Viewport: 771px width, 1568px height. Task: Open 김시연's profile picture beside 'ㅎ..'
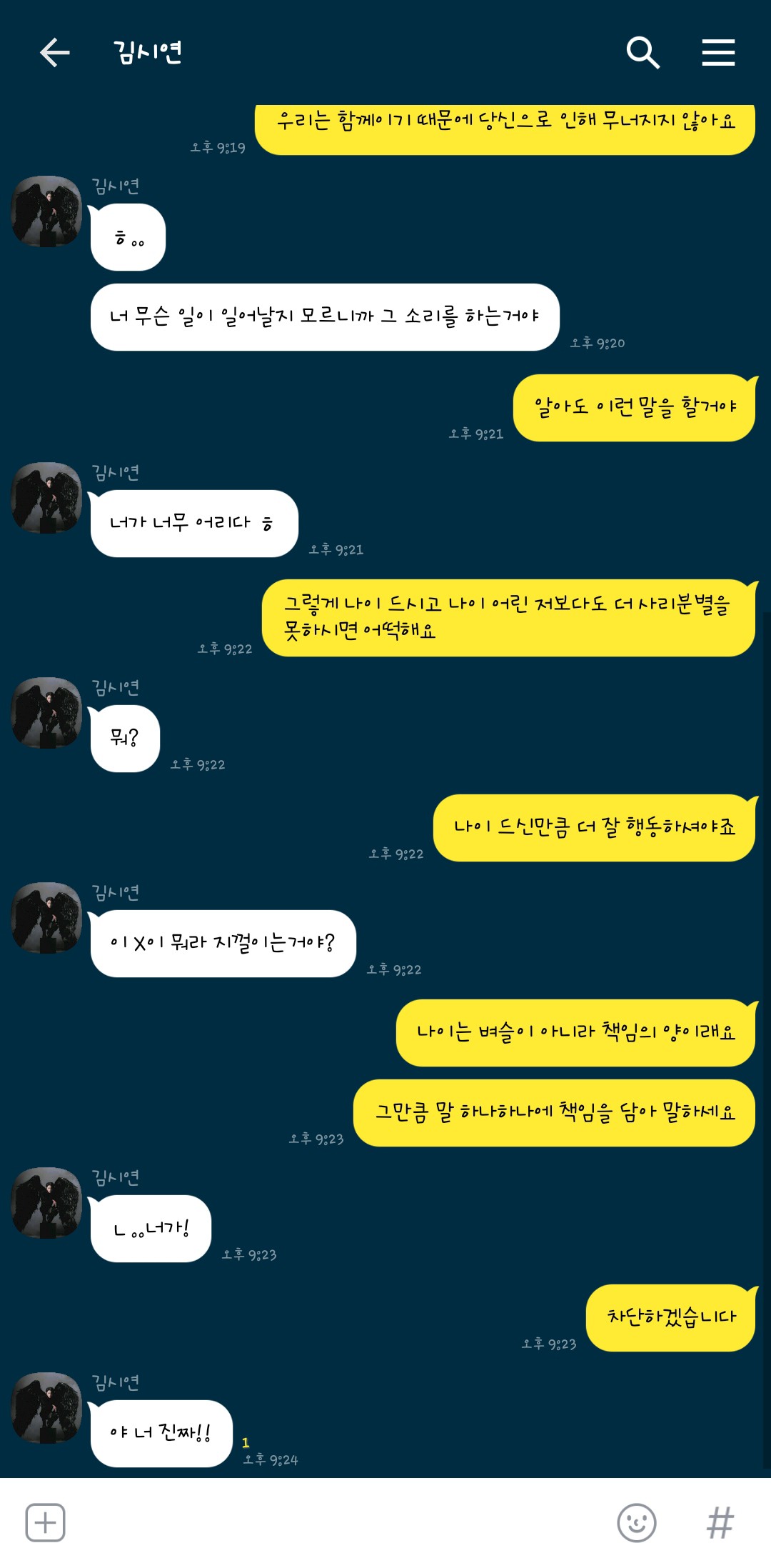pos(47,211)
